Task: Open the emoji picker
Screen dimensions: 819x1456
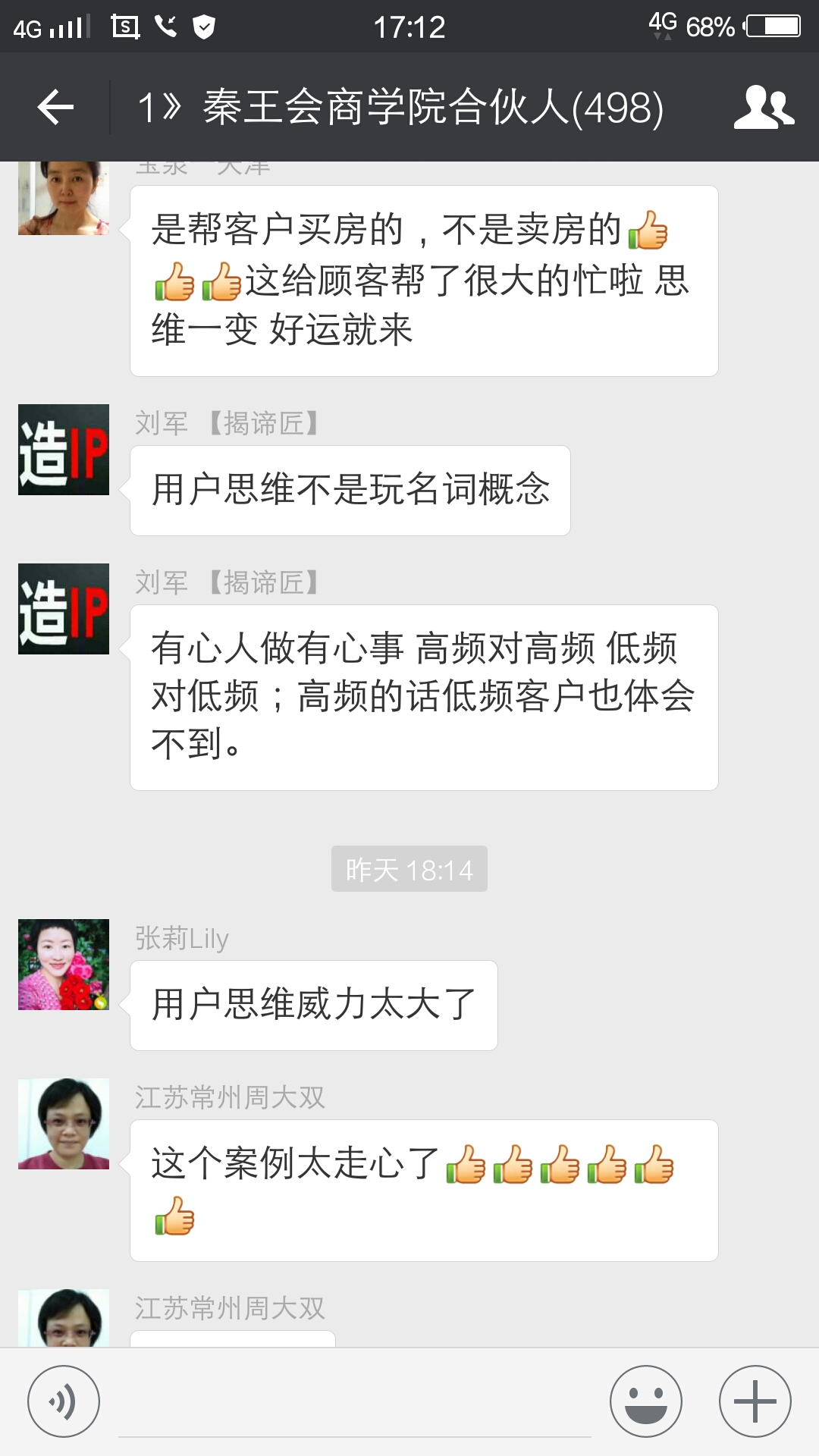Action: click(x=646, y=1401)
